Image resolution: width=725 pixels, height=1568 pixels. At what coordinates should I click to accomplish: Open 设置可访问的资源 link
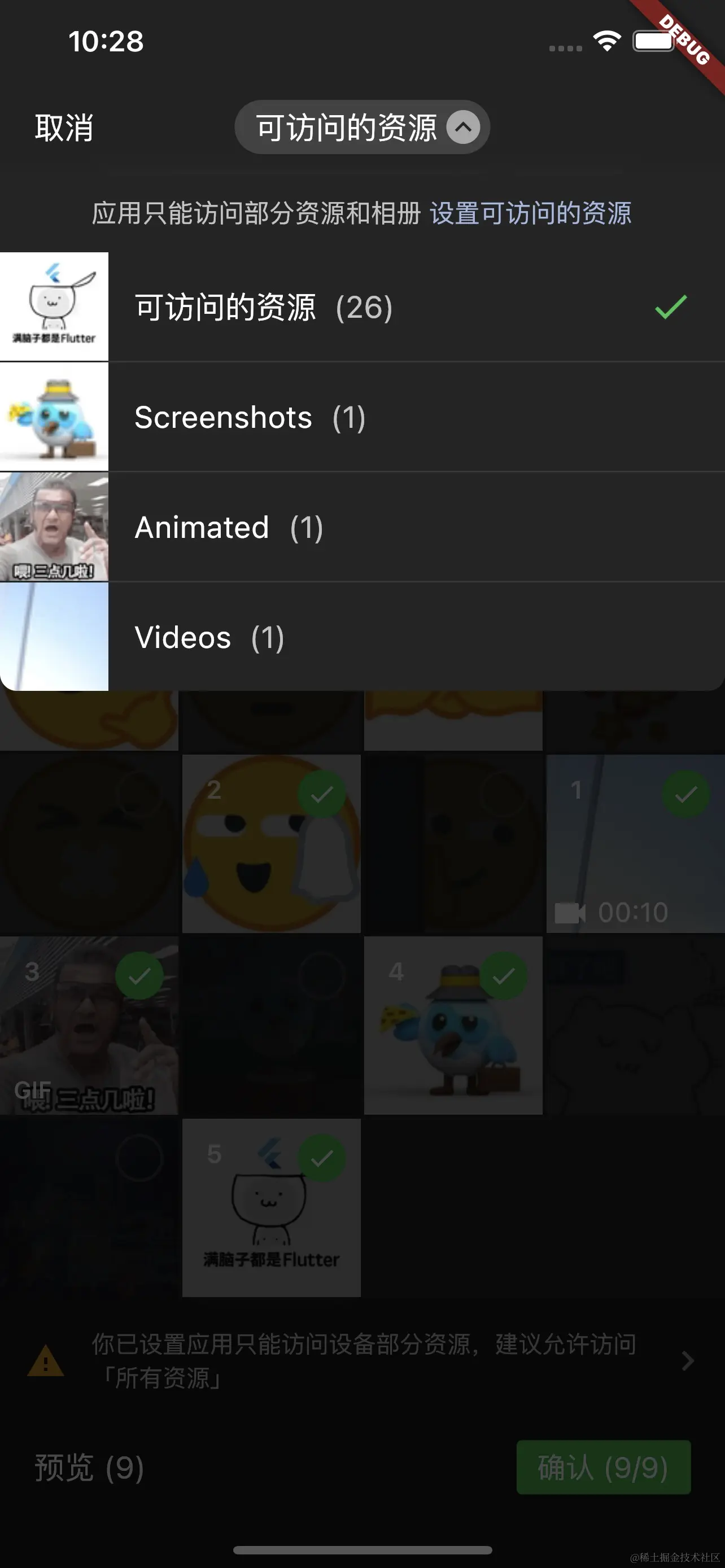pos(530,214)
